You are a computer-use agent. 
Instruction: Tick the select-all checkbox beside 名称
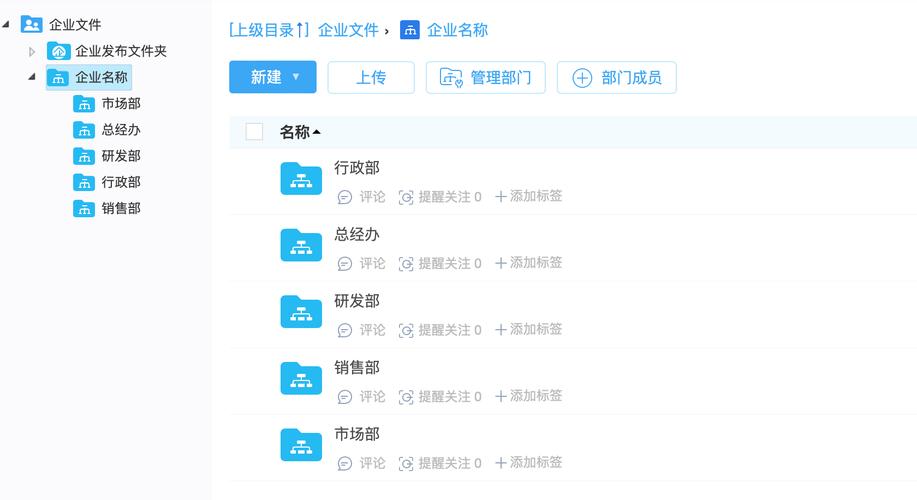254,132
